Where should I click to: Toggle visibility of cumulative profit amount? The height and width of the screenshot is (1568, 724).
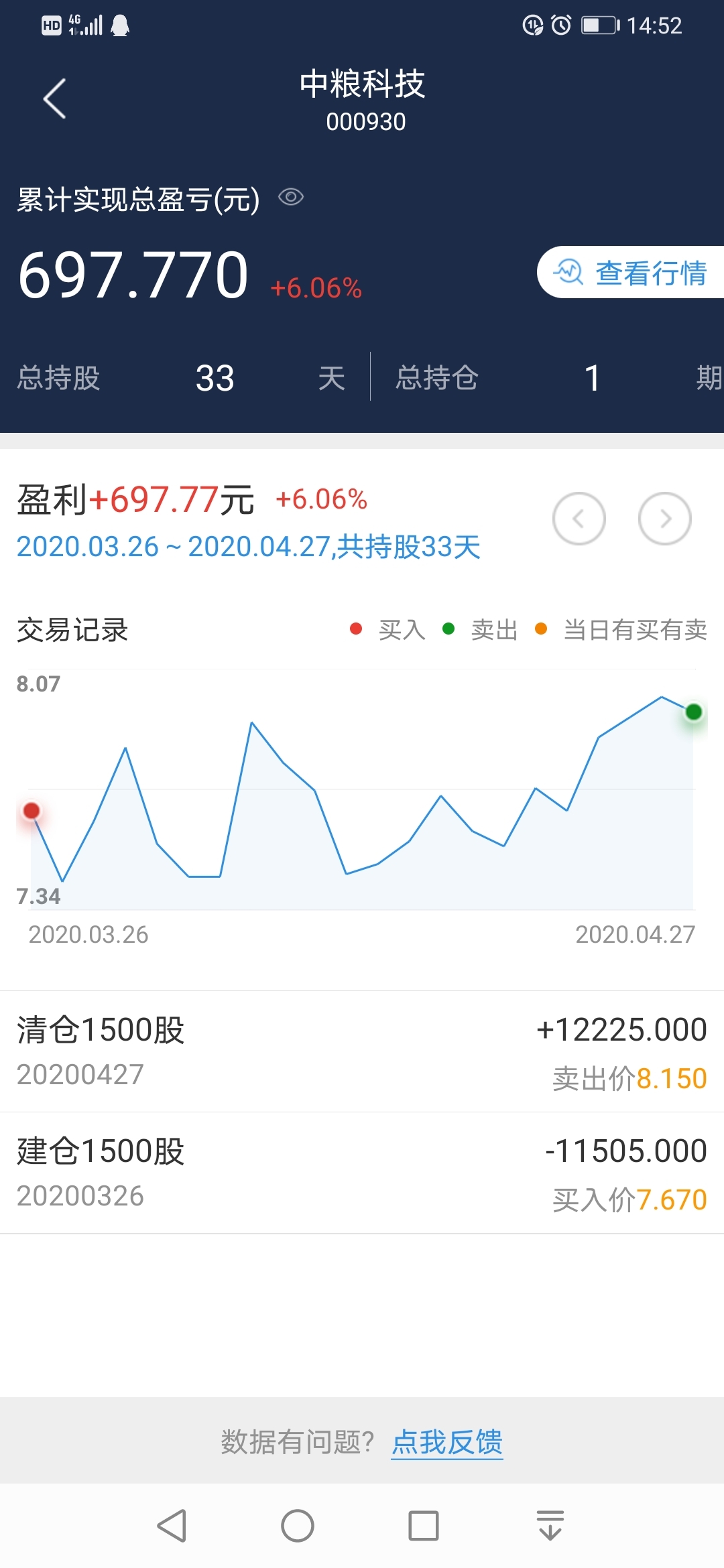coord(291,197)
